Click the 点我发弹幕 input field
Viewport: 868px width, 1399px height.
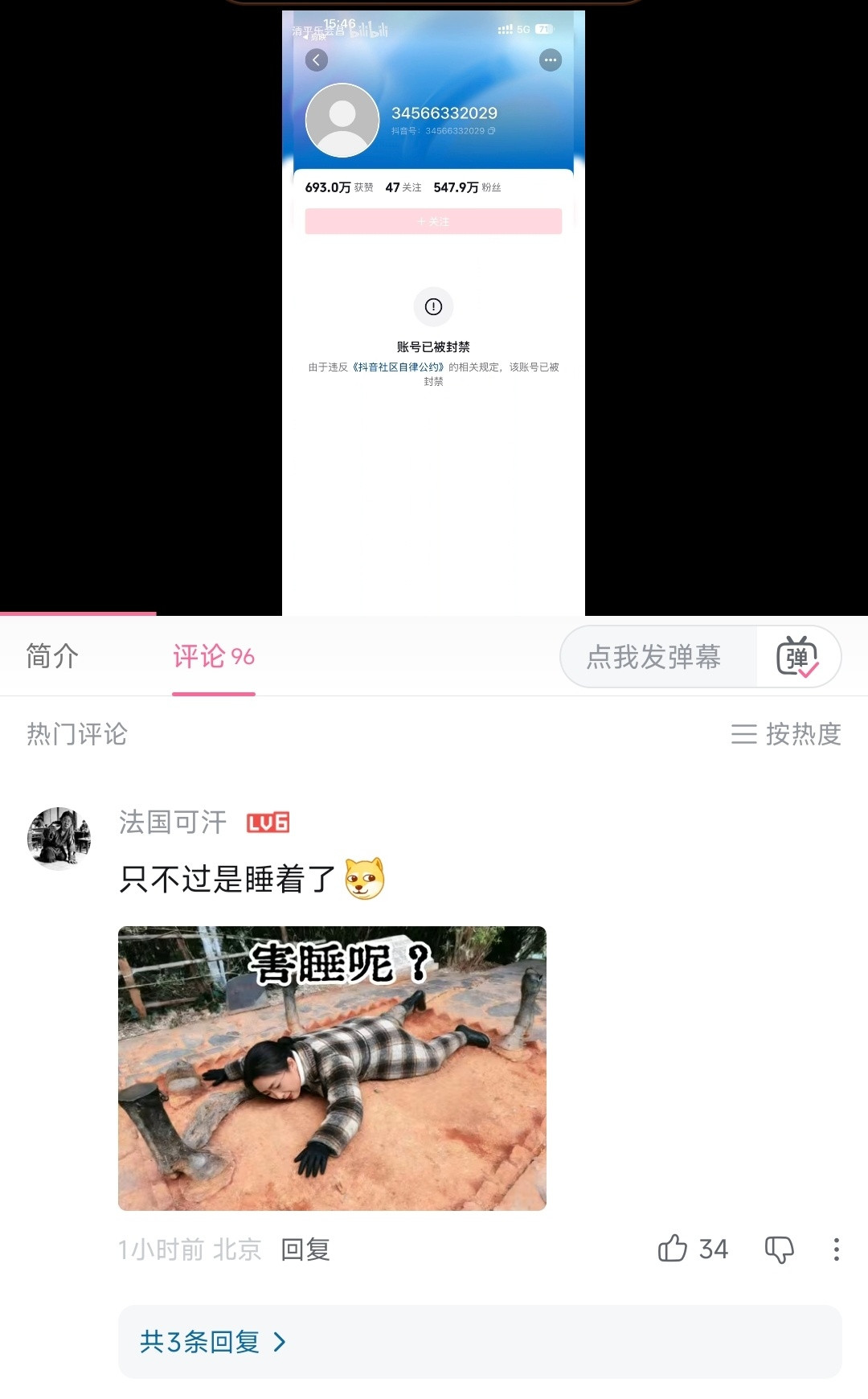pos(655,657)
